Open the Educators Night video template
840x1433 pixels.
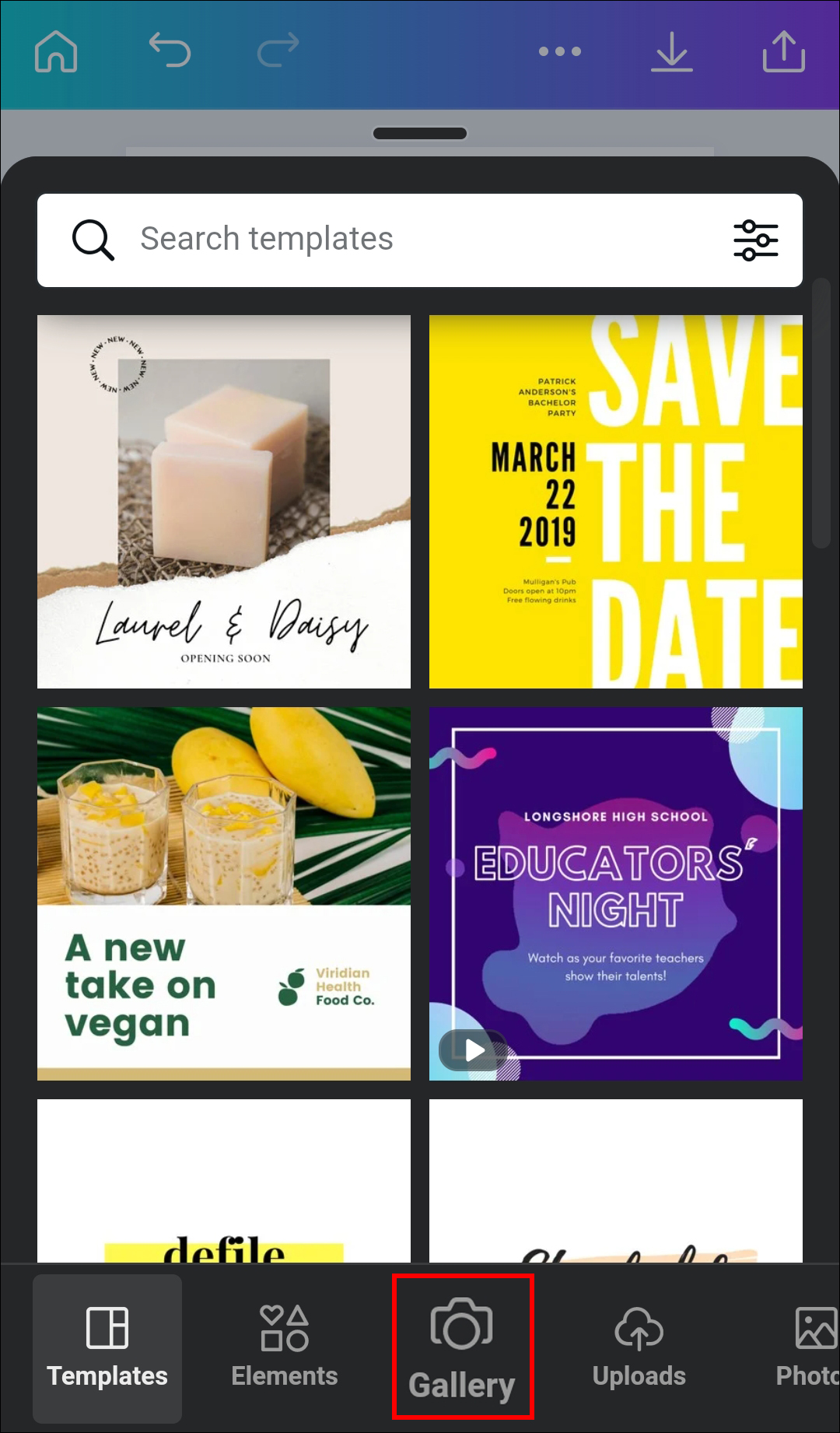coord(616,893)
